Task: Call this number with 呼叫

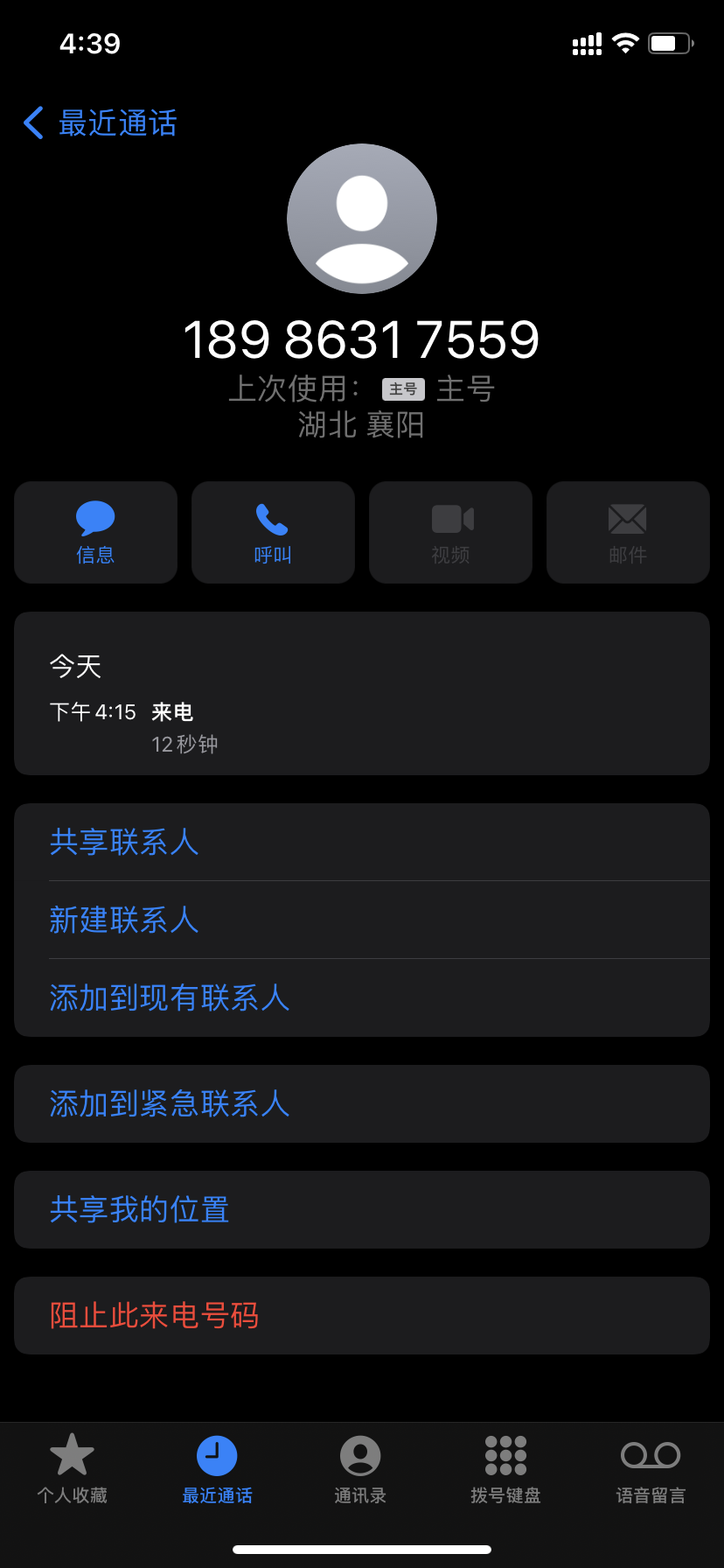Action: [273, 532]
